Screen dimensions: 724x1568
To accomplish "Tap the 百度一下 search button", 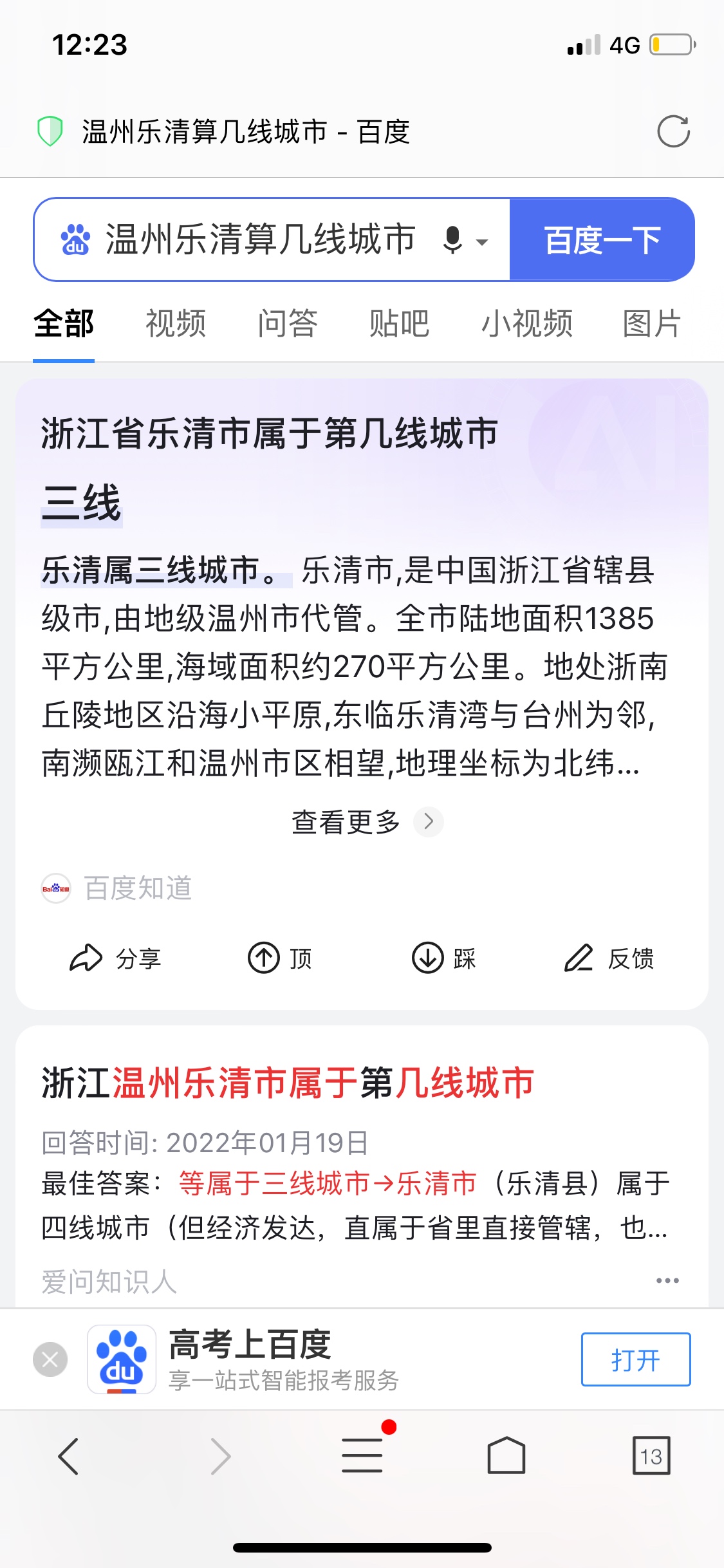I will click(x=602, y=239).
